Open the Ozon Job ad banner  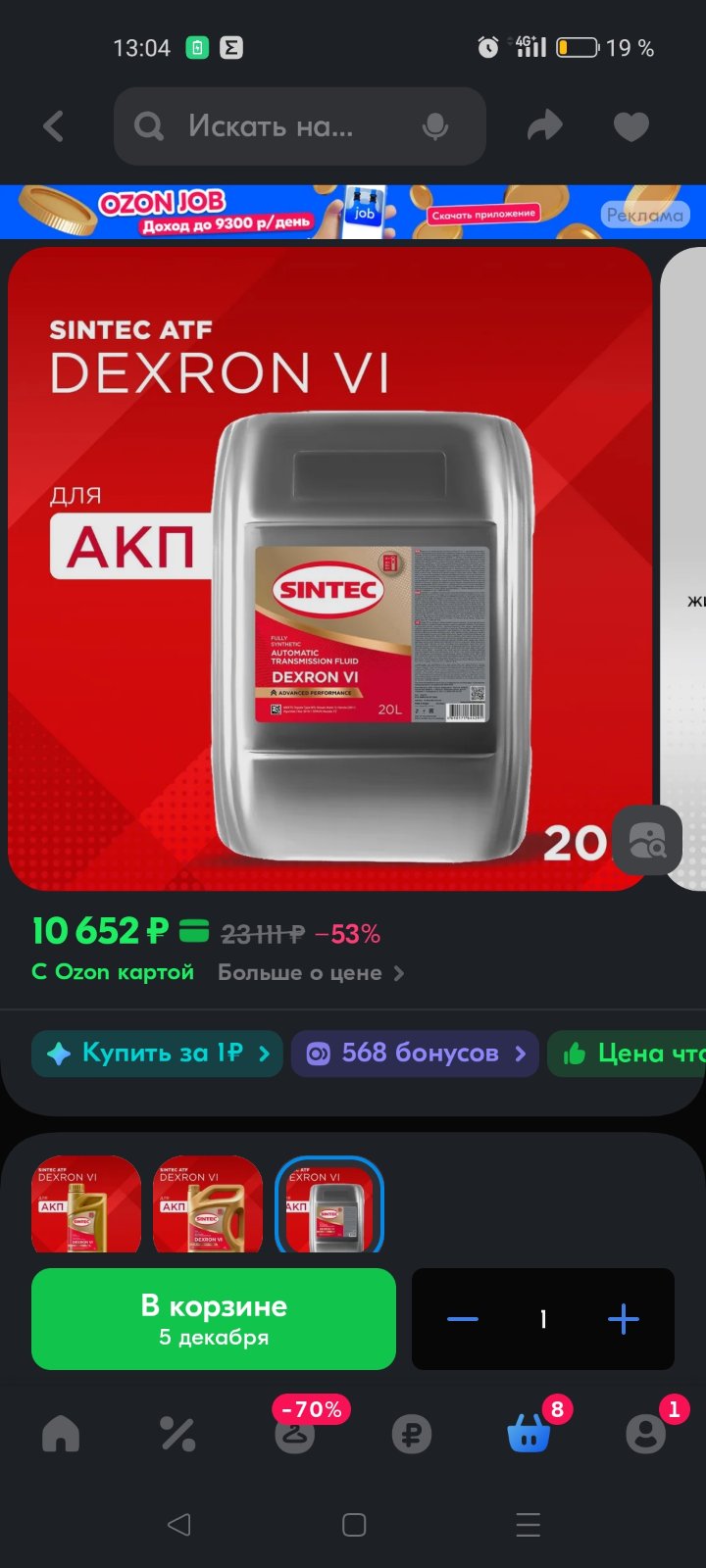coord(353,212)
